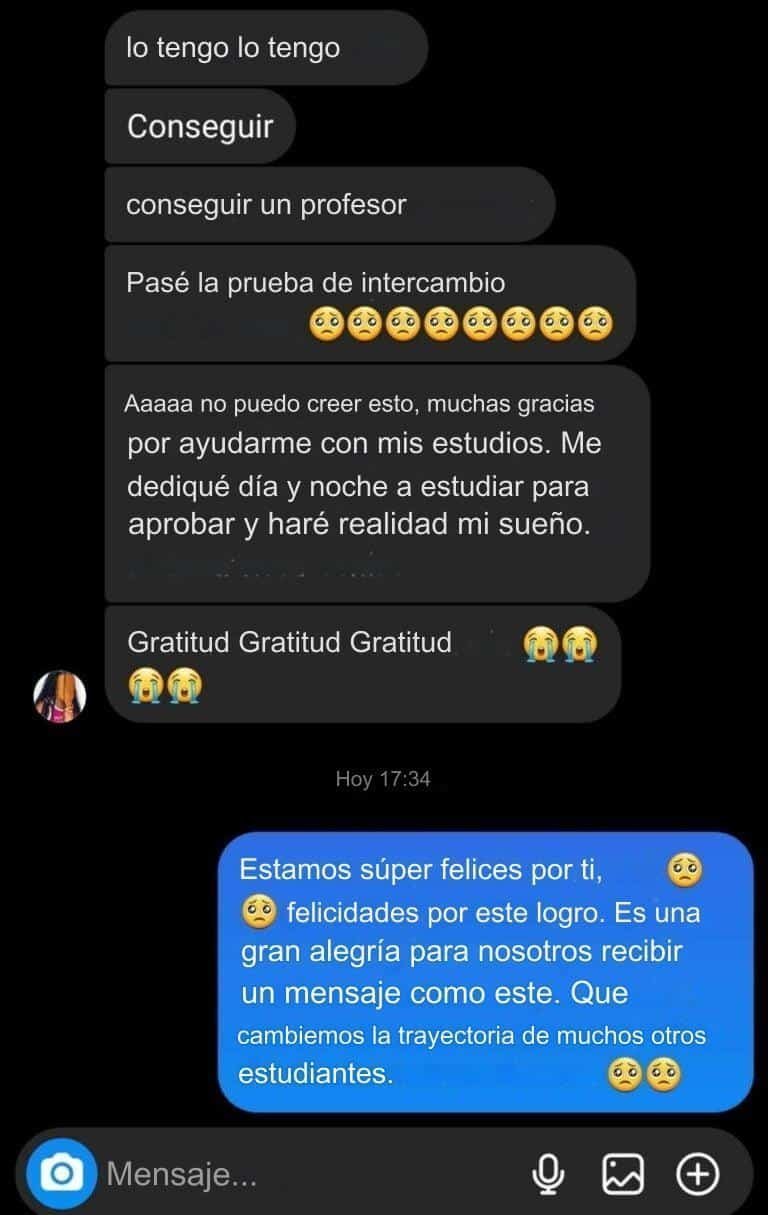This screenshot has height=1215, width=768.
Task: Open more attachment options with plus icon
Action: pos(698,1174)
